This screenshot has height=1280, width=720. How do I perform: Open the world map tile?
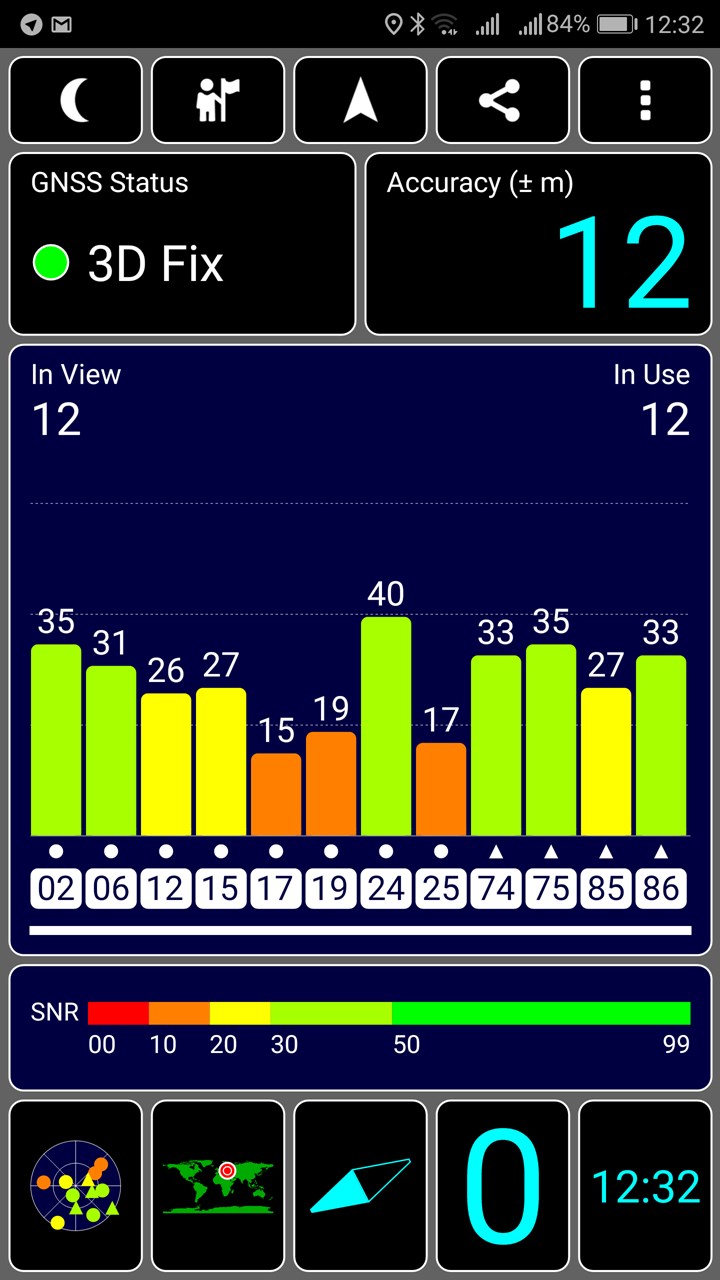tap(218, 1186)
